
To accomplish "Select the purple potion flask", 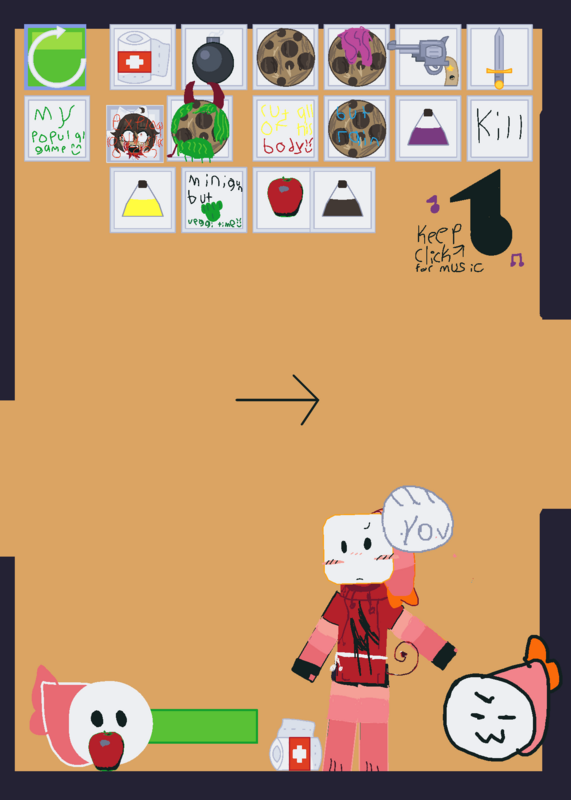I will coord(428,128).
